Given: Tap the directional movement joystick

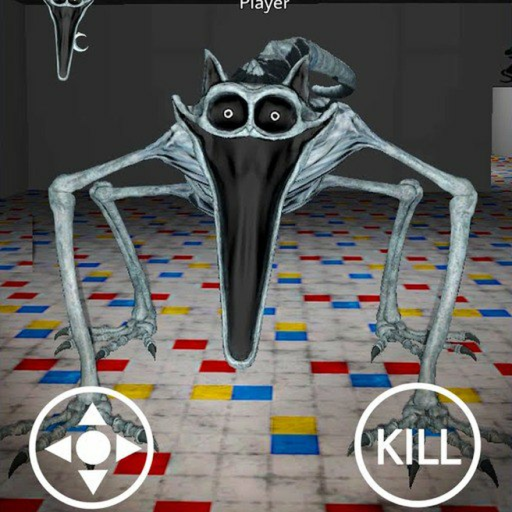Looking at the screenshot, I should click(x=92, y=448).
